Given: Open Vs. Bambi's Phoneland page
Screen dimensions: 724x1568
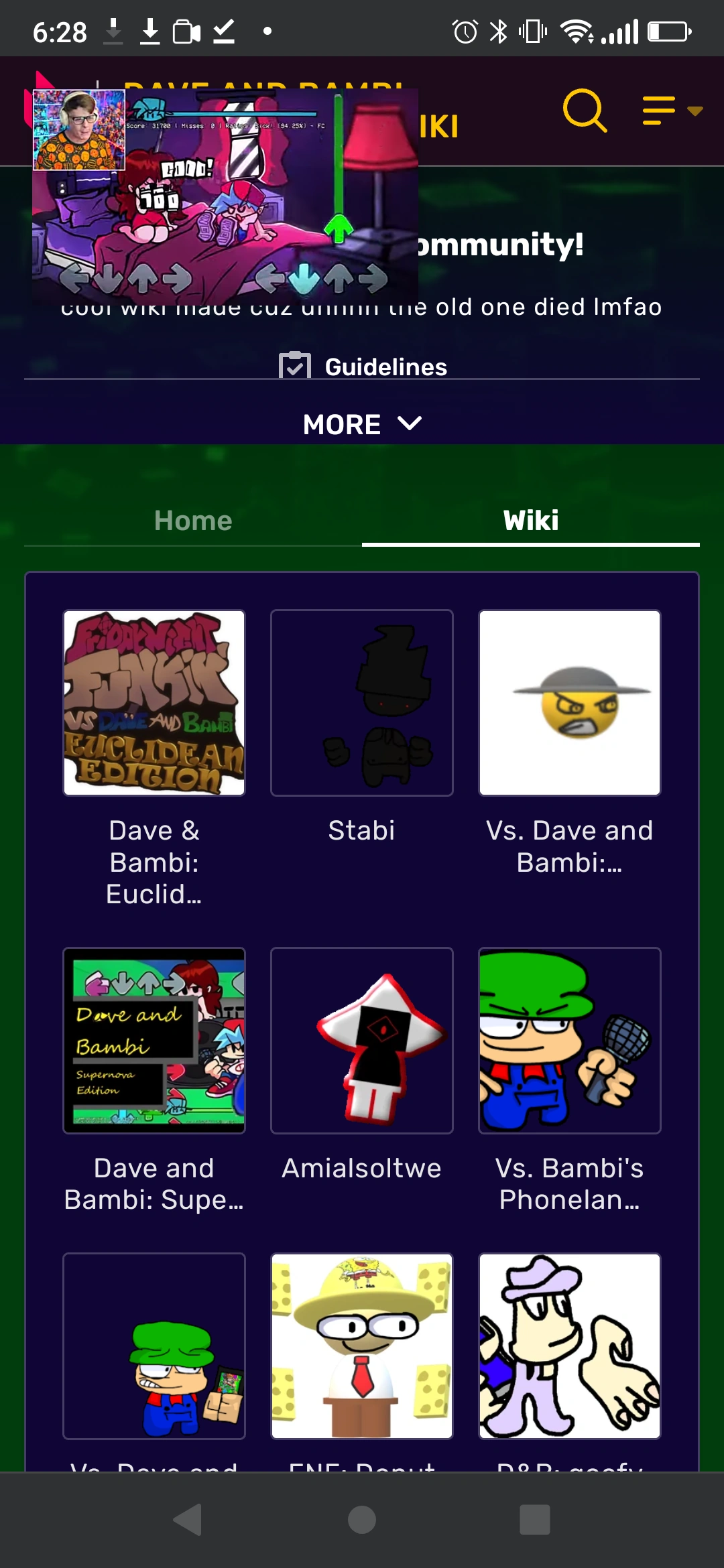Looking at the screenshot, I should point(570,1041).
